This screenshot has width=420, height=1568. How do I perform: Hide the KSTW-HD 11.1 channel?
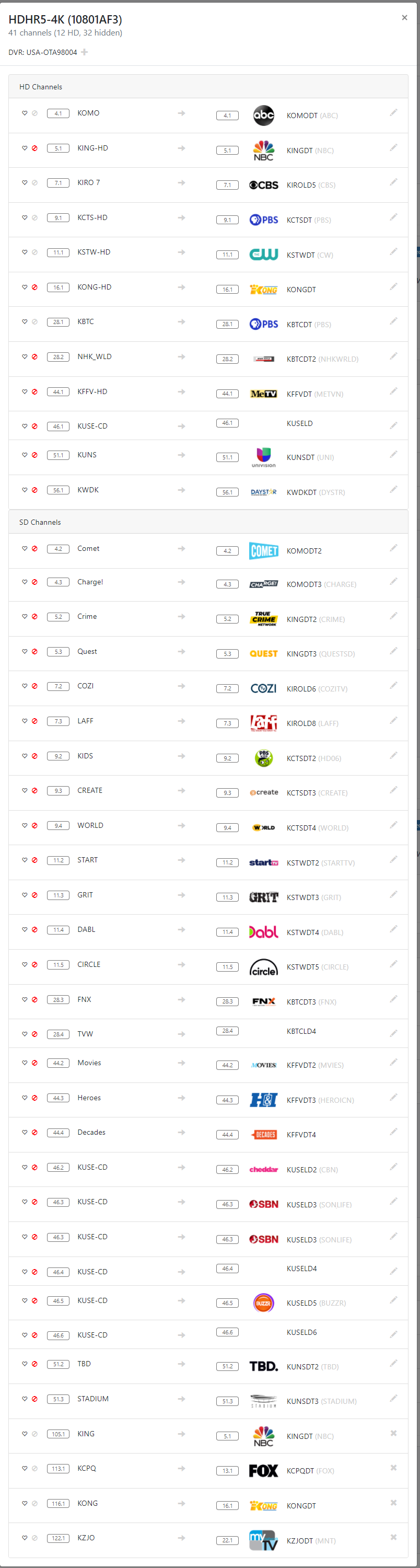(x=34, y=252)
